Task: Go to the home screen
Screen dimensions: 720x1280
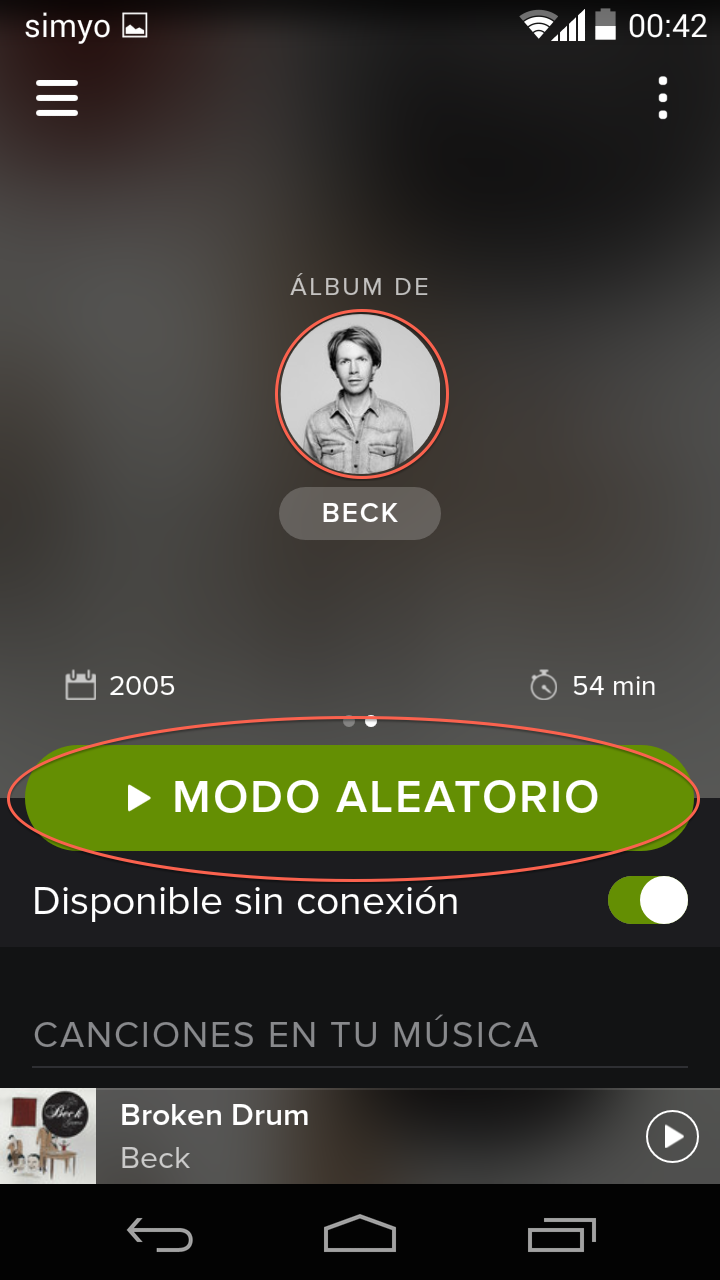Action: (360, 1234)
